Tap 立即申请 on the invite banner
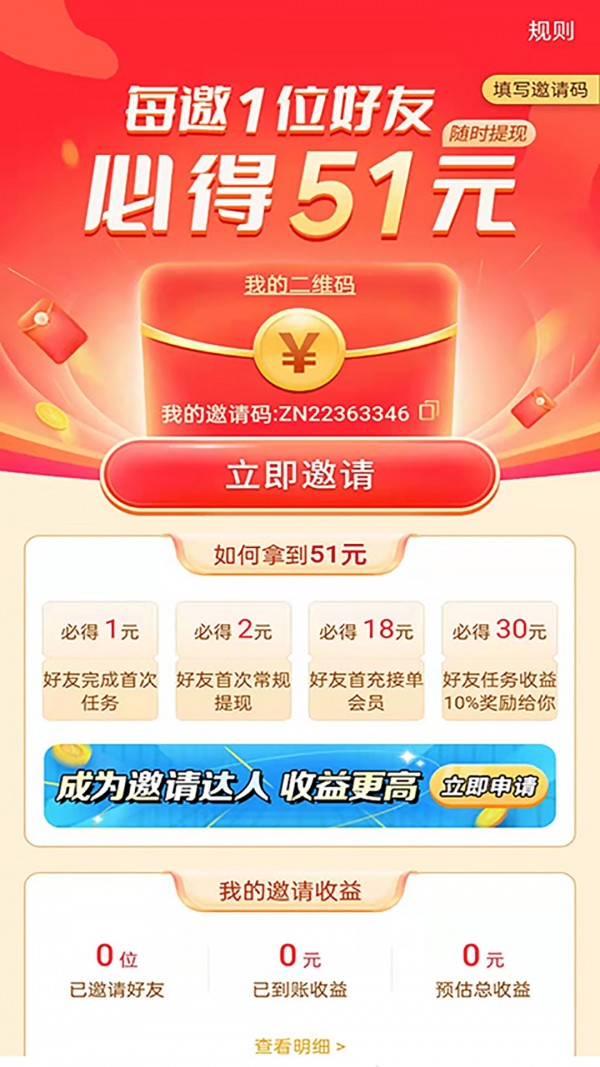Image resolution: width=600 pixels, height=1067 pixels. click(x=490, y=786)
